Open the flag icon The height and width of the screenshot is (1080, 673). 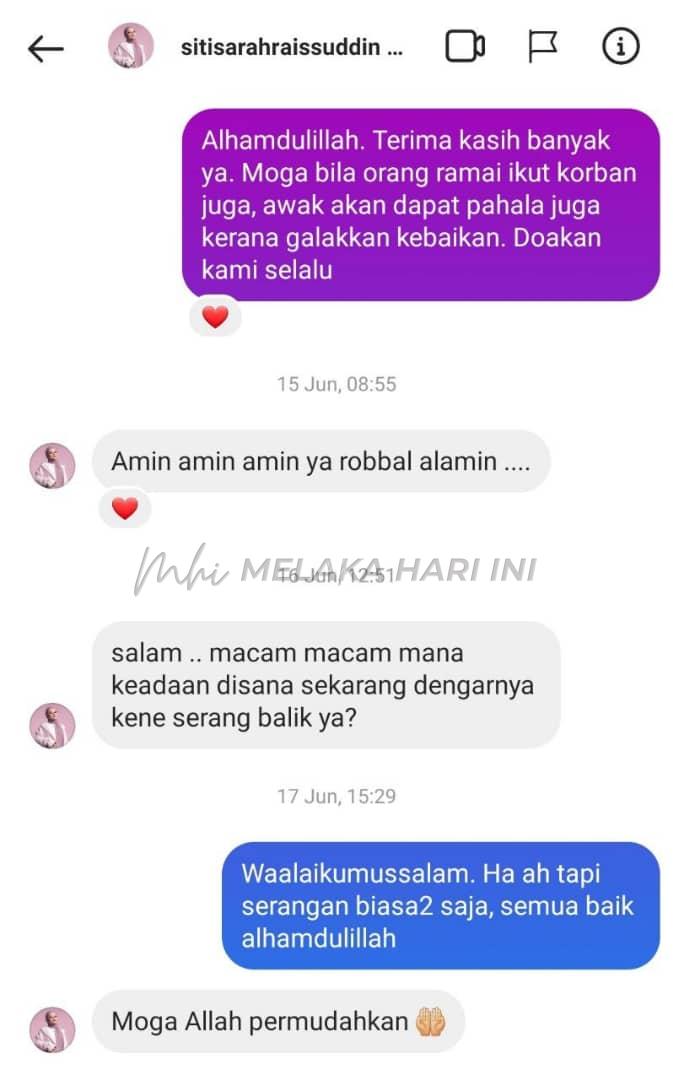(542, 47)
